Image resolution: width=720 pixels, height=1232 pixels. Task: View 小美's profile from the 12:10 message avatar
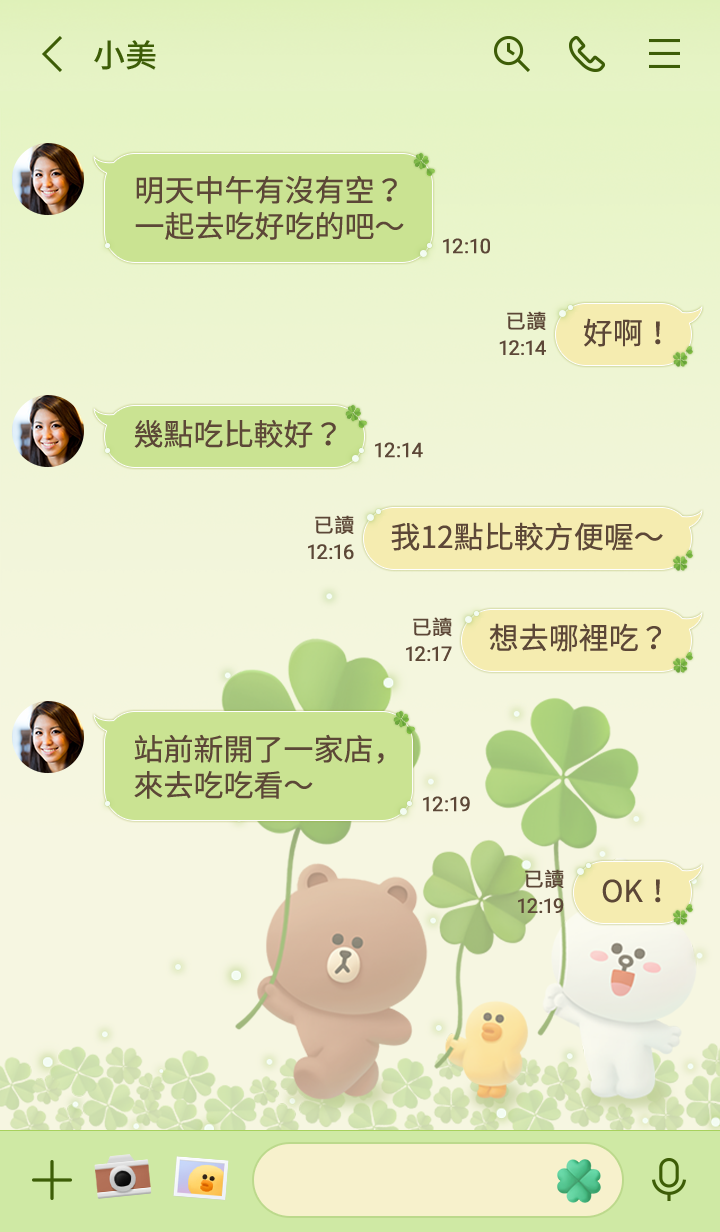pos(48,179)
